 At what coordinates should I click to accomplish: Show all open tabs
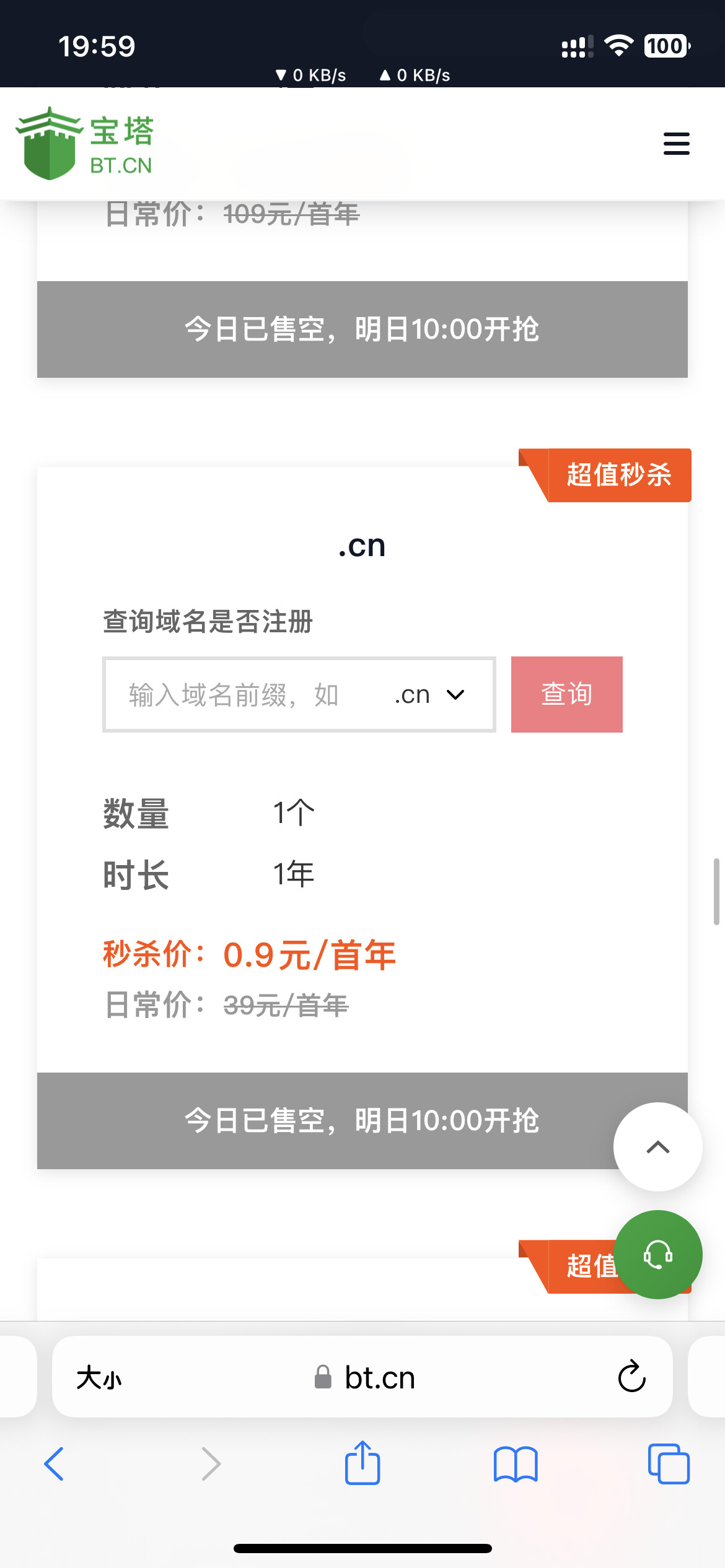coord(668,1464)
